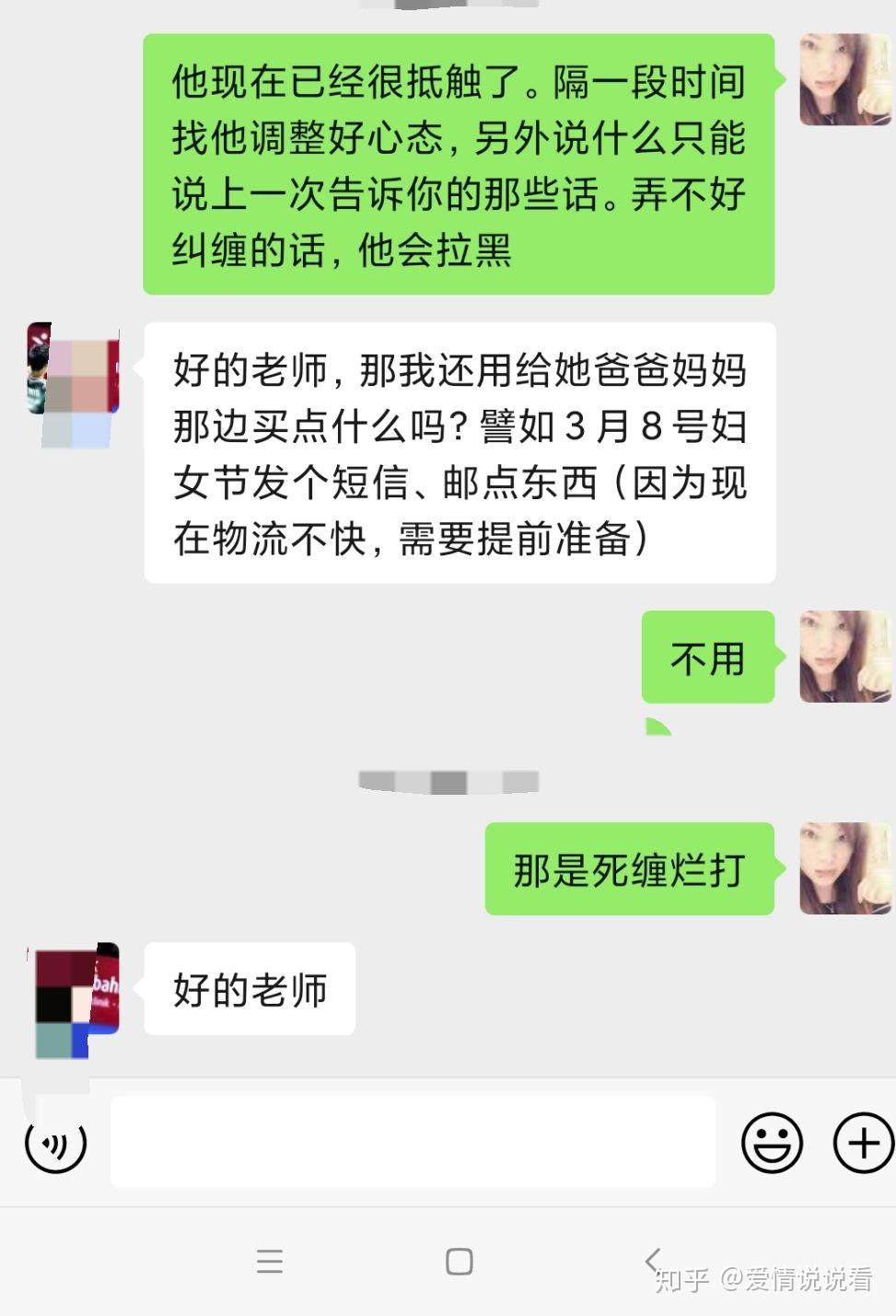This screenshot has height=1316, width=896.
Task: Select the 不用 green message bubble
Action: (707, 657)
